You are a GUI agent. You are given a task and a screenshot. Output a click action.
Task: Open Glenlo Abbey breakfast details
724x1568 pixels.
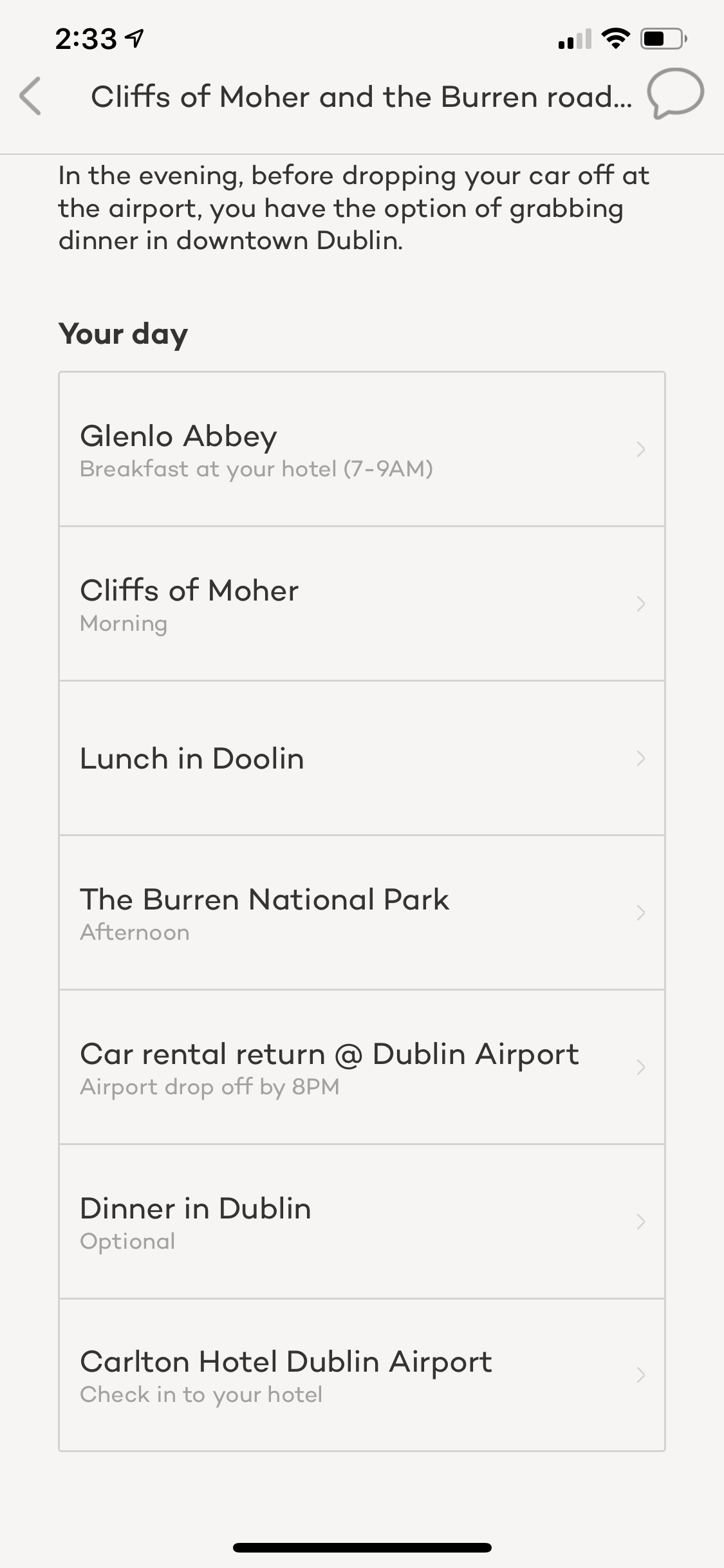click(362, 450)
